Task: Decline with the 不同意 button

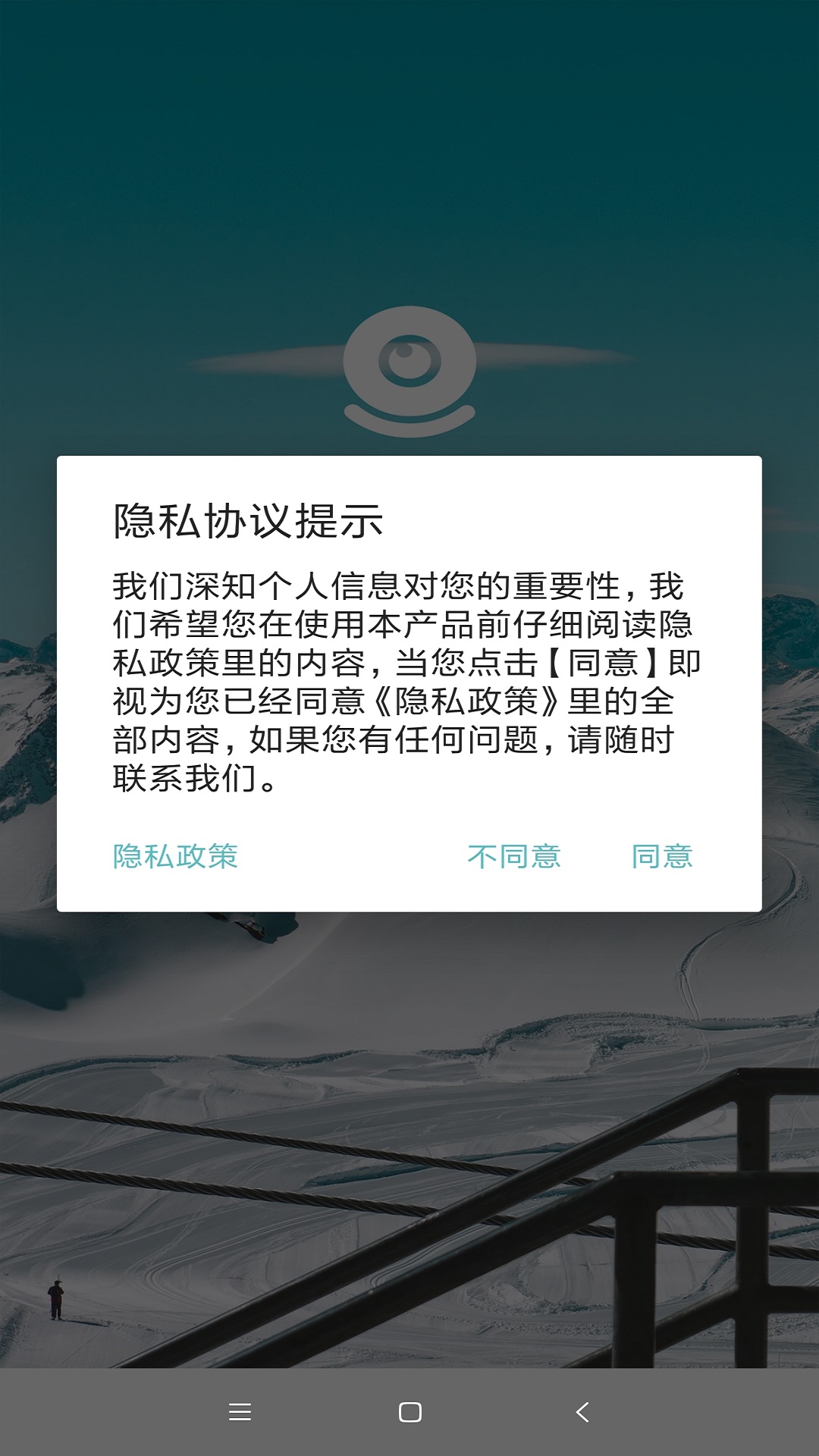Action: (x=513, y=856)
